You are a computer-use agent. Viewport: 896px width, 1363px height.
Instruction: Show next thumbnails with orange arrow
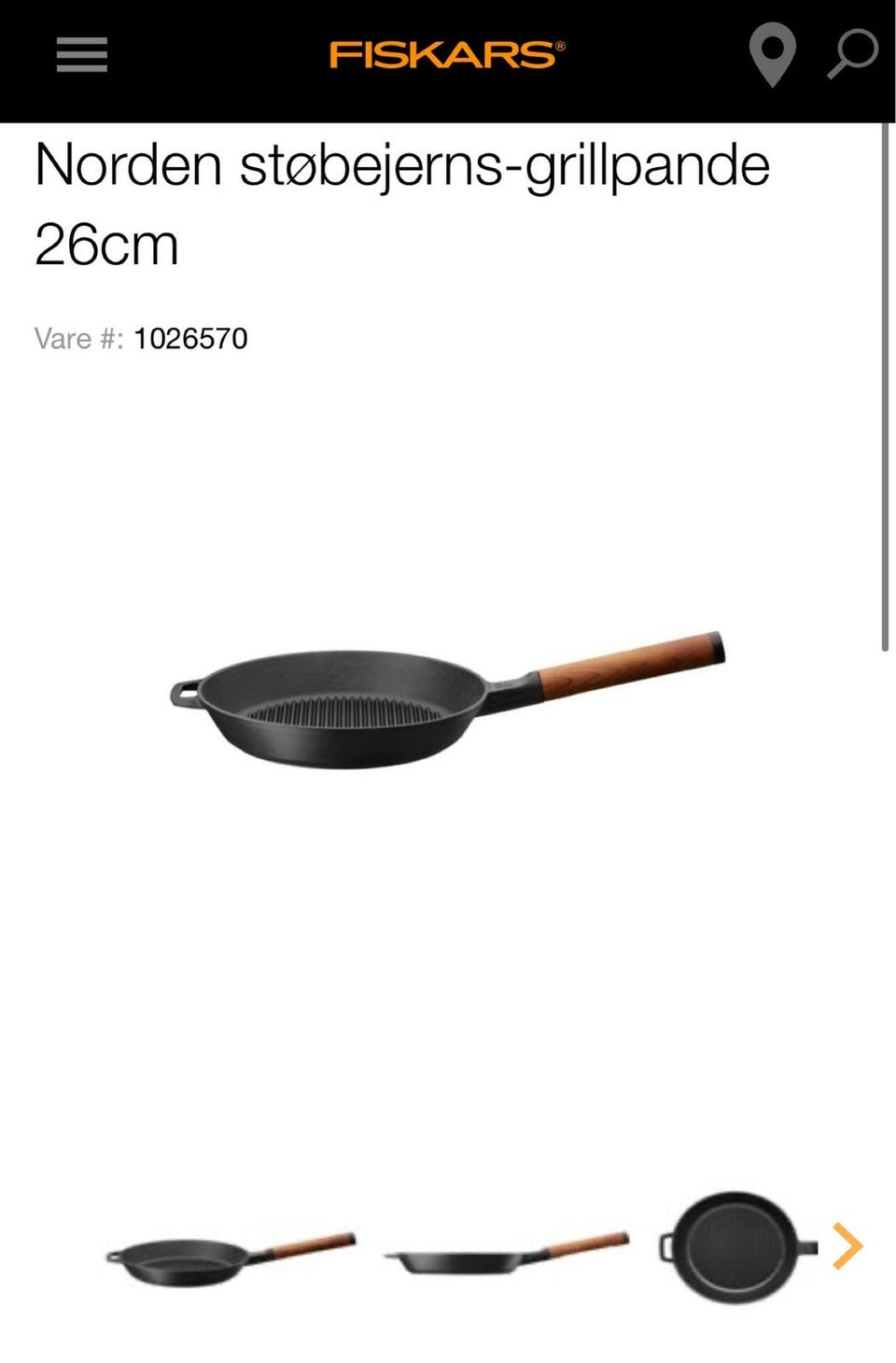847,1246
